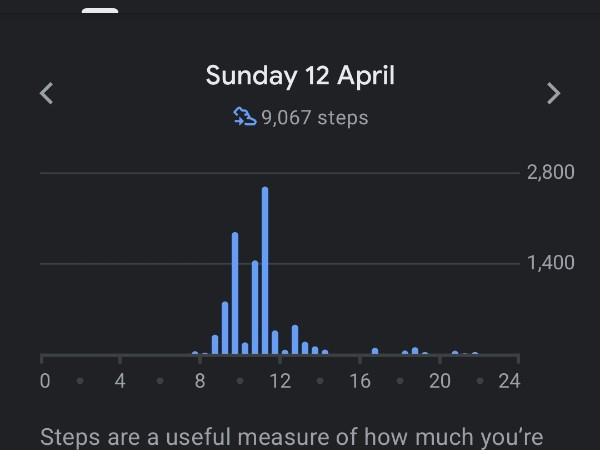Go to the next day's steps
Viewport: 600px width, 450px height.
(553, 93)
